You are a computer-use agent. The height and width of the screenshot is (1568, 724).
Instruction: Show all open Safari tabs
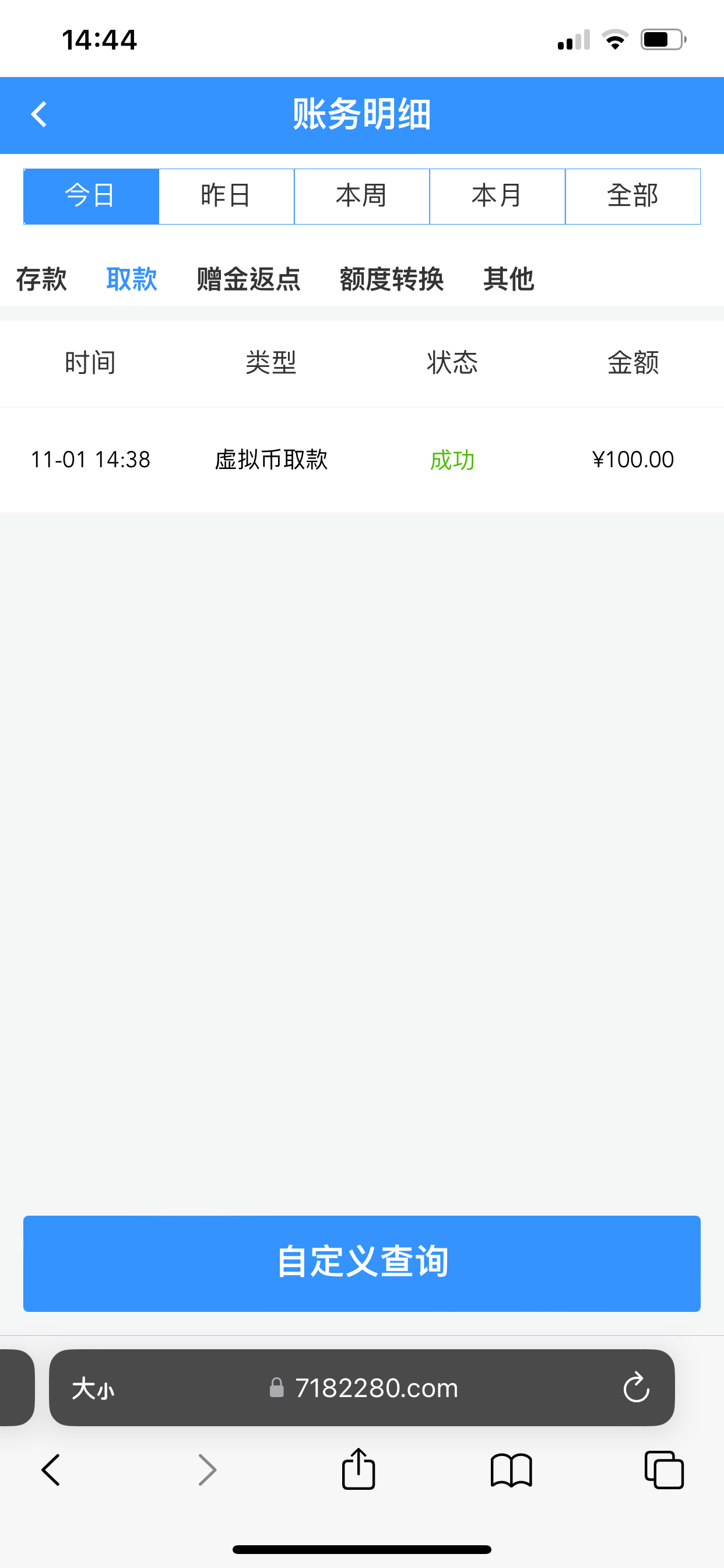664,1470
